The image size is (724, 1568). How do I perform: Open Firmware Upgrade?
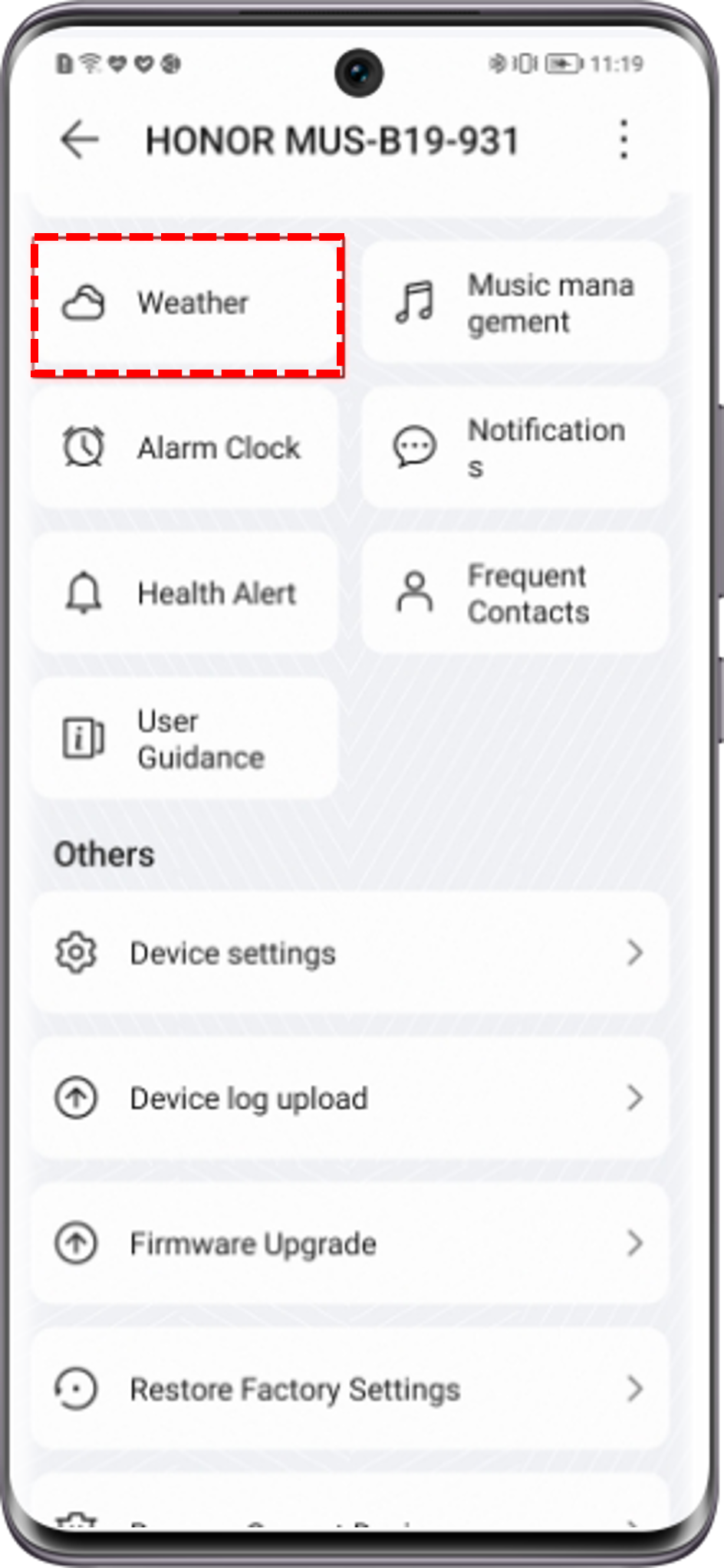350,1243
